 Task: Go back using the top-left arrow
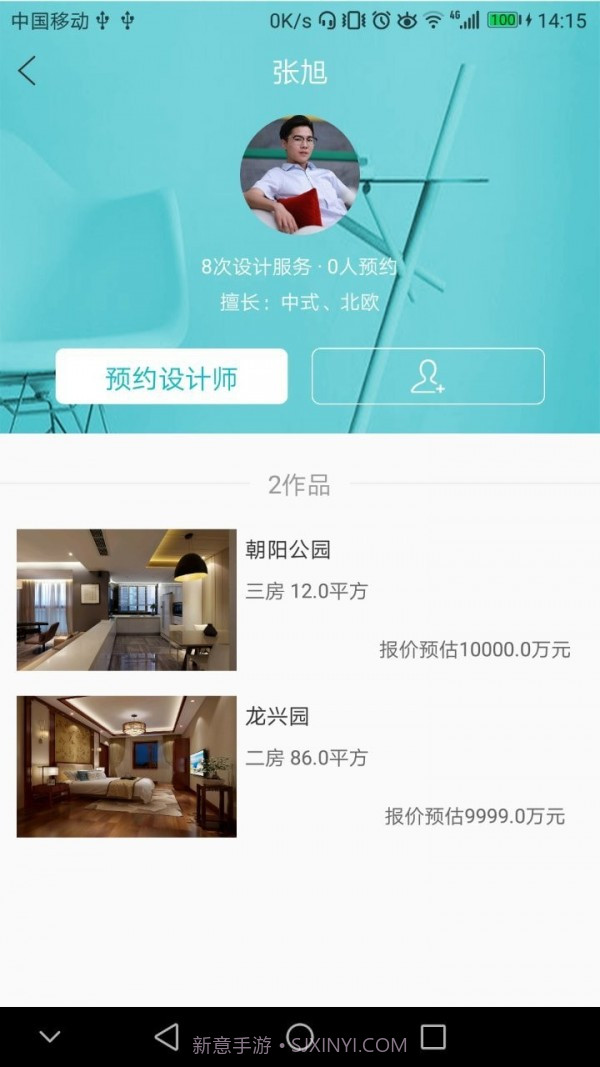27,71
